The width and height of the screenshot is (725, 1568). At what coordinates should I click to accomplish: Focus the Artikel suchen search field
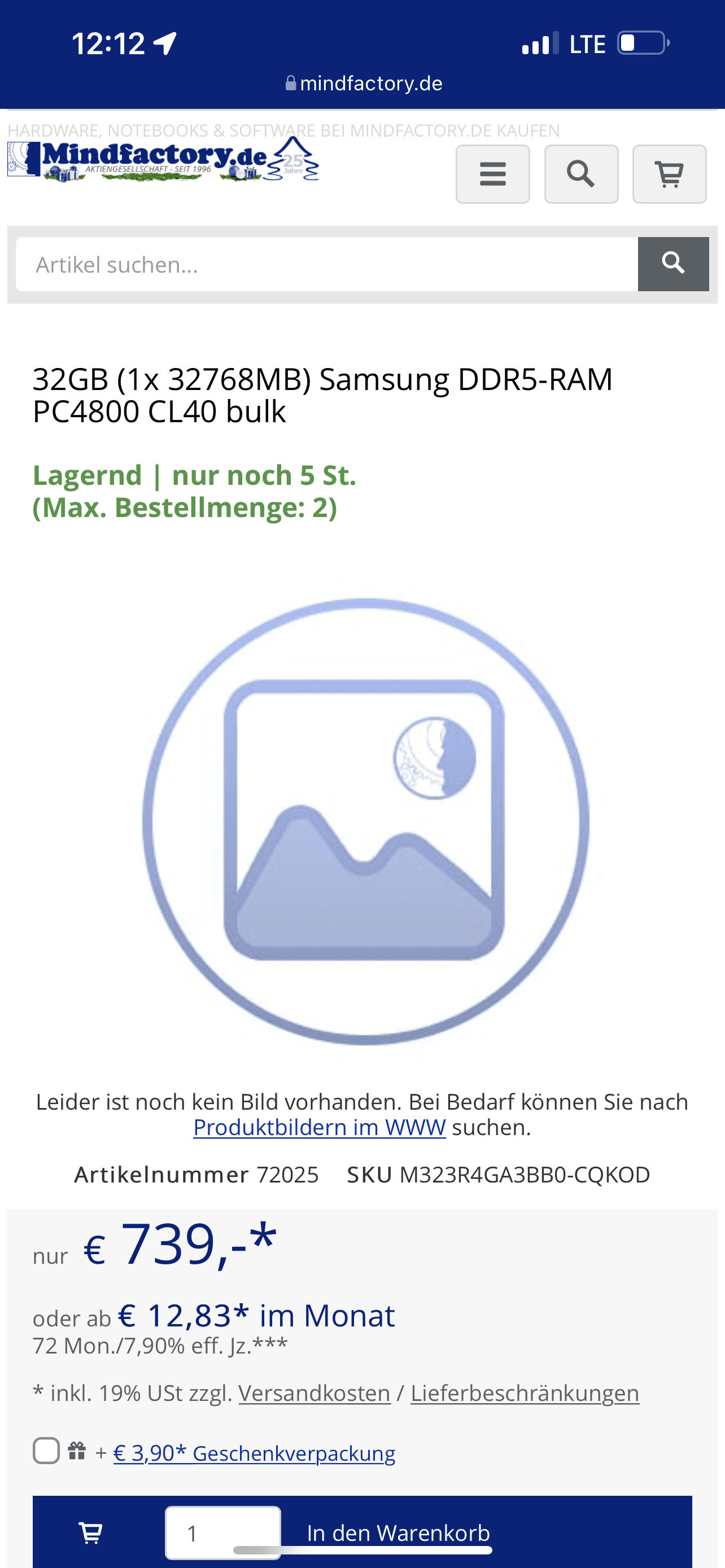coord(327,264)
